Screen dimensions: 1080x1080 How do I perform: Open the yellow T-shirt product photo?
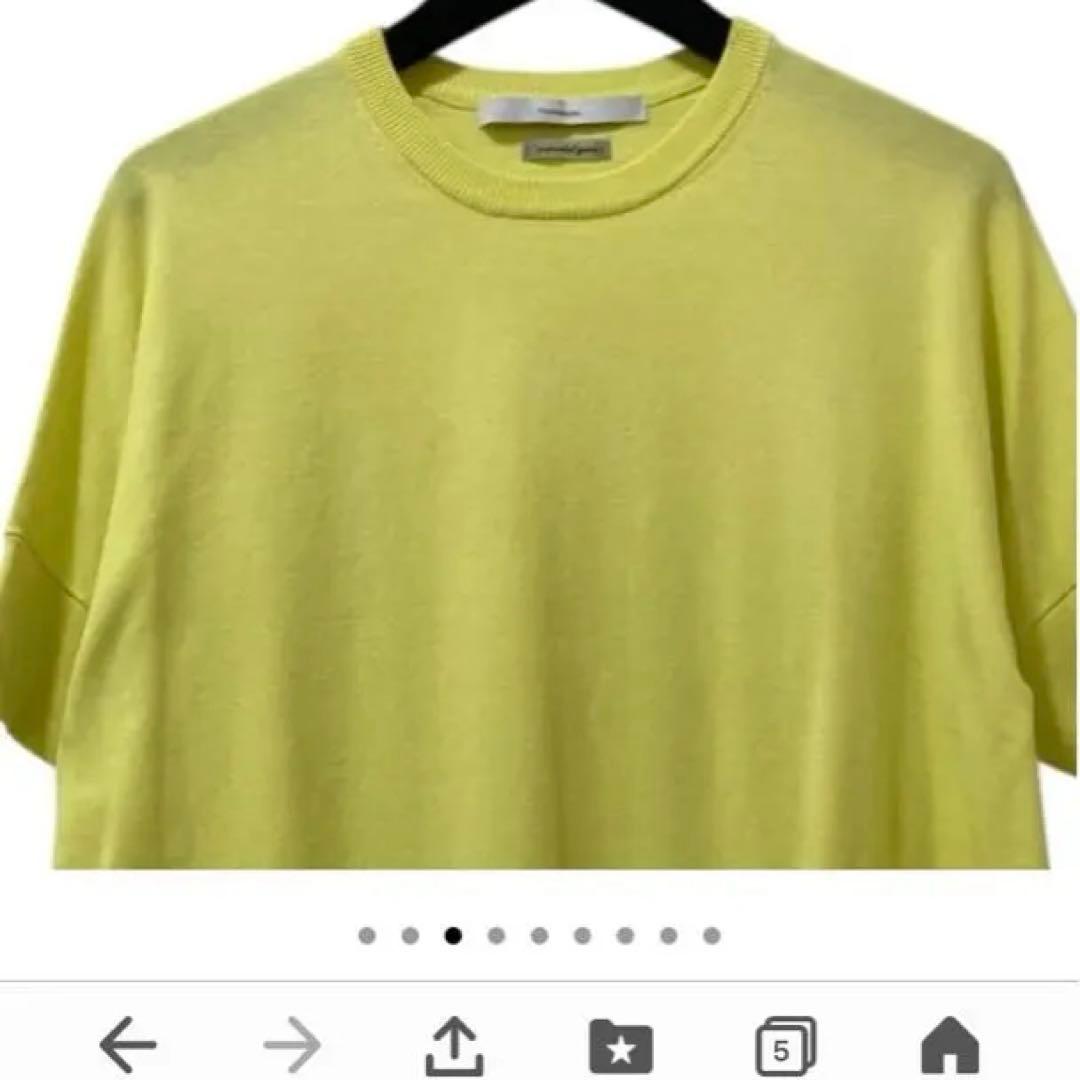tap(540, 450)
